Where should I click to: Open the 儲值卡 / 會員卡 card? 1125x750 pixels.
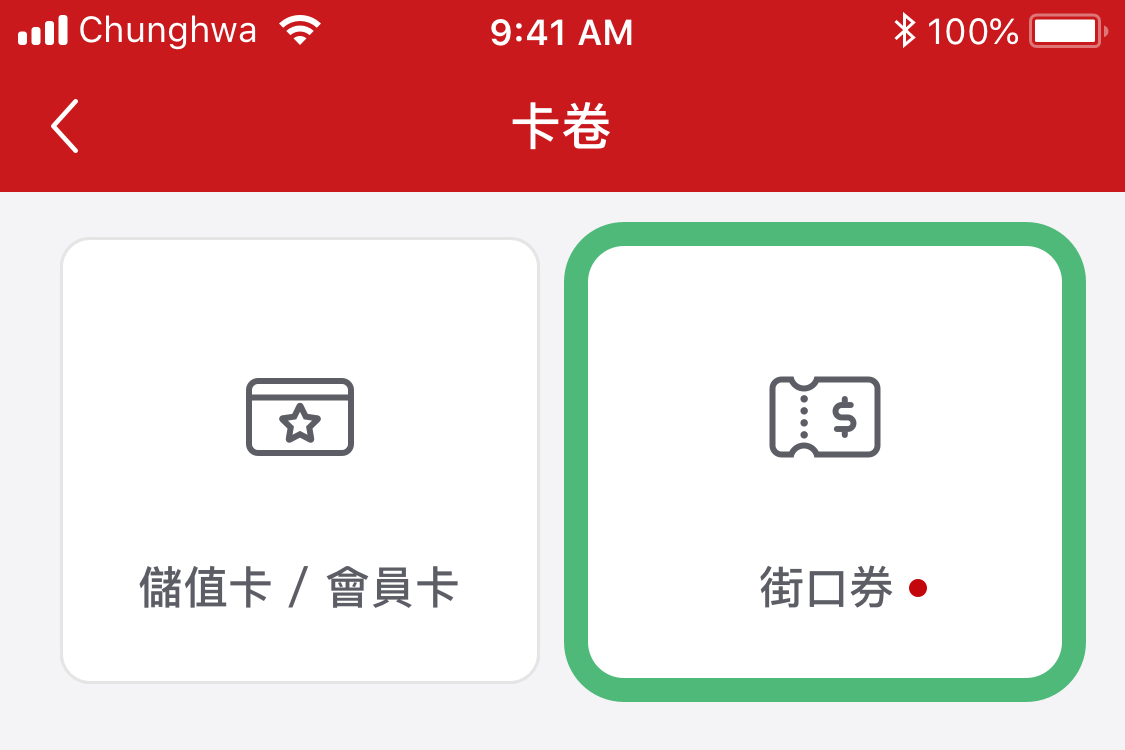point(300,460)
